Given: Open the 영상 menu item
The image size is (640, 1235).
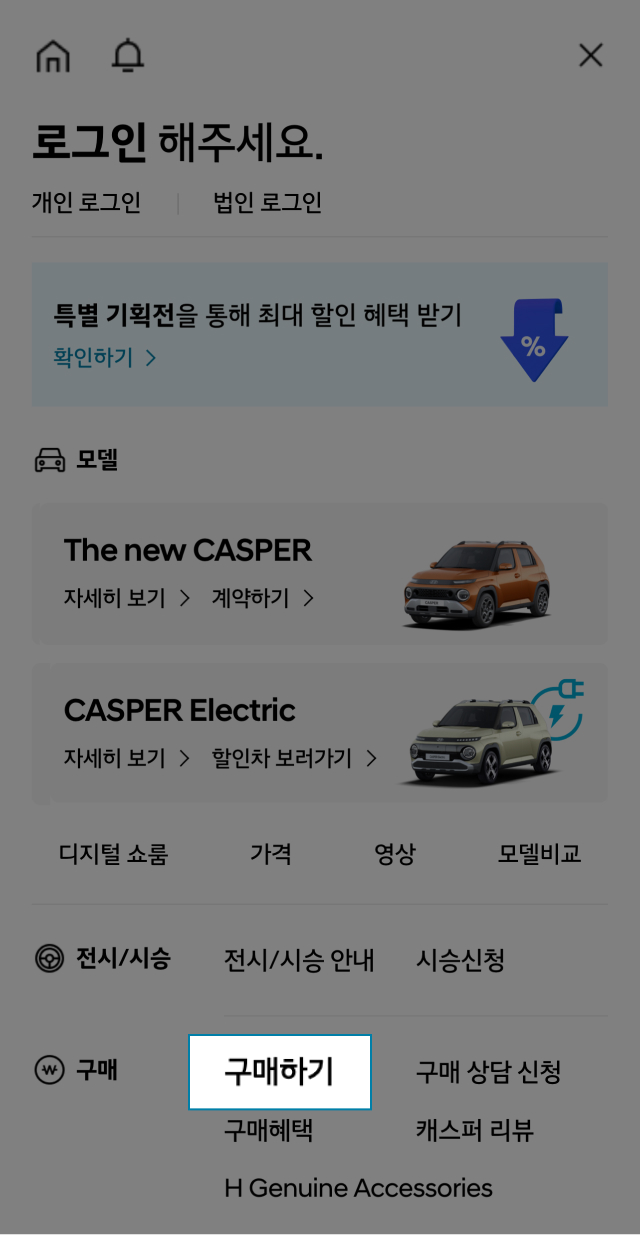Looking at the screenshot, I should 395,854.
